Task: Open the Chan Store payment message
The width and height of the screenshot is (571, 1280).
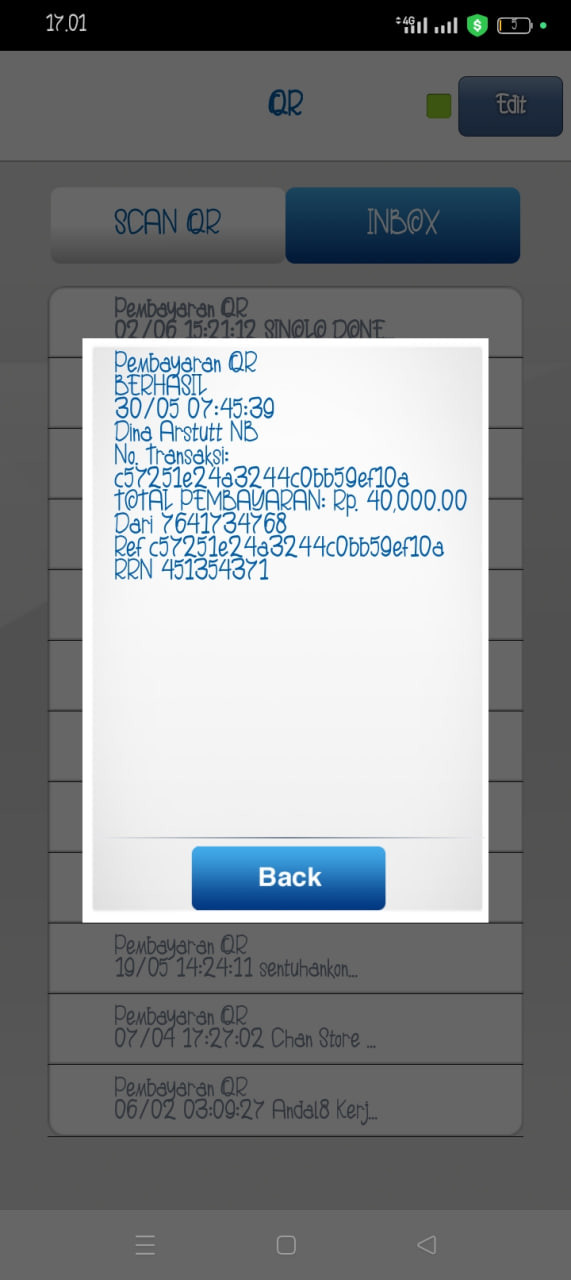Action: pos(285,1028)
